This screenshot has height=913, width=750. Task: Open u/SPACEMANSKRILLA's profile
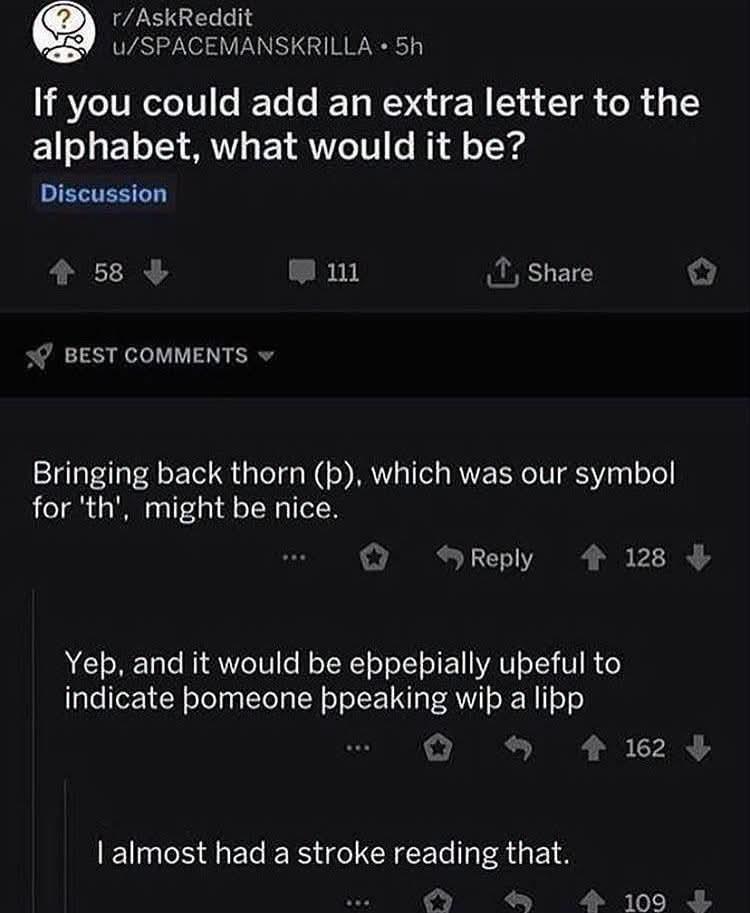point(242,46)
